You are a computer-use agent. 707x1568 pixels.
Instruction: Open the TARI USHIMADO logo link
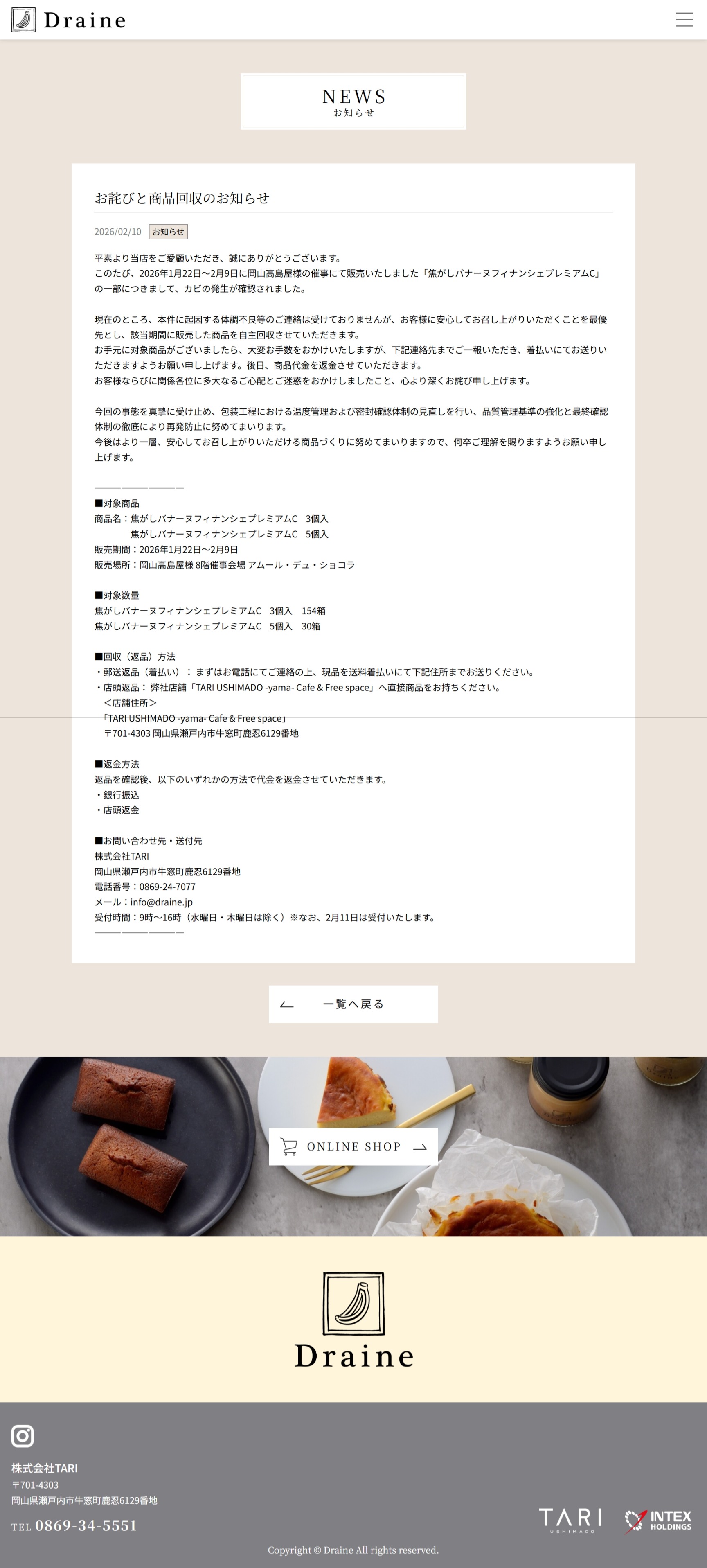(571, 1519)
